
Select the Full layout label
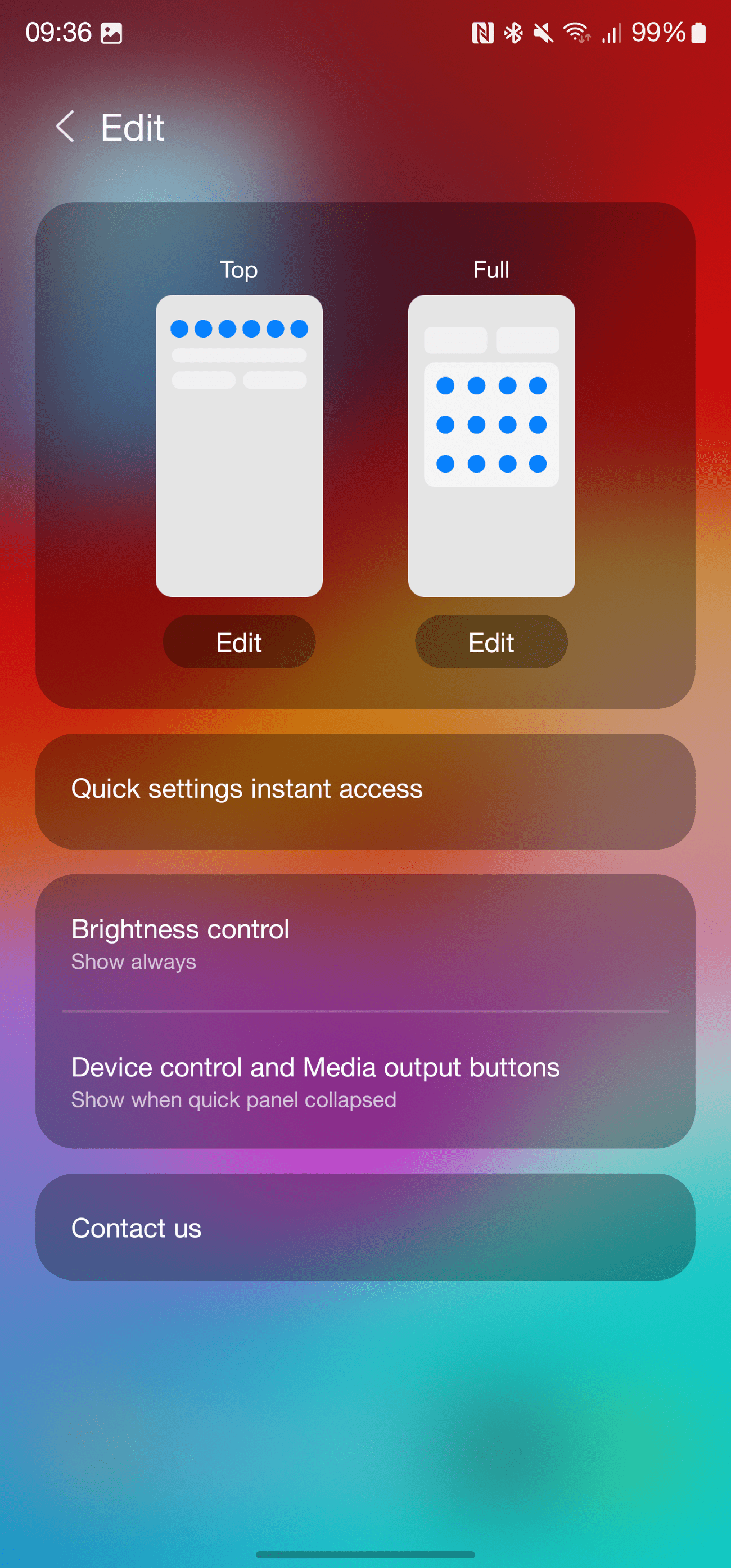click(x=491, y=269)
